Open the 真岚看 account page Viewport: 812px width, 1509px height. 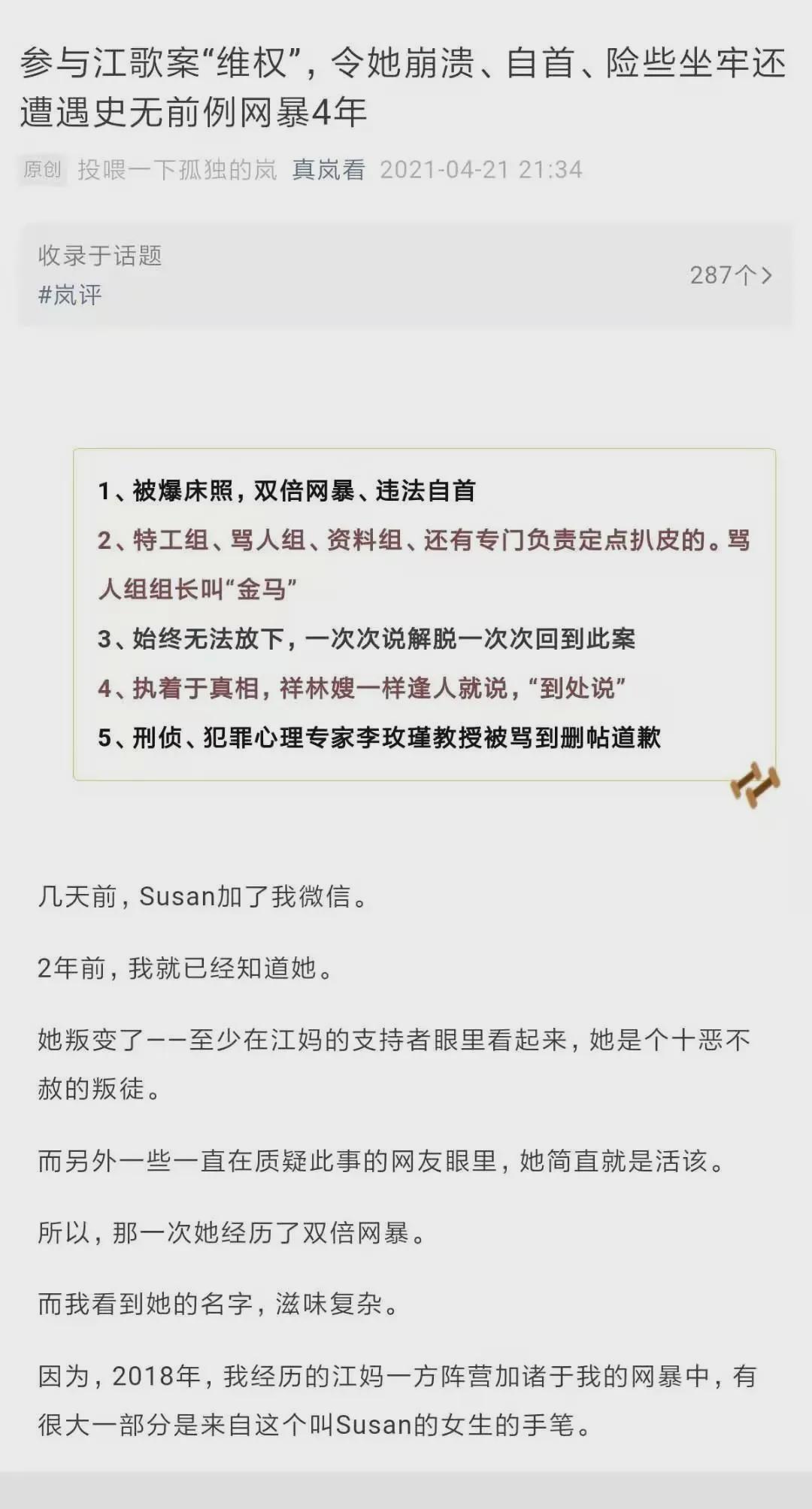coord(329,170)
